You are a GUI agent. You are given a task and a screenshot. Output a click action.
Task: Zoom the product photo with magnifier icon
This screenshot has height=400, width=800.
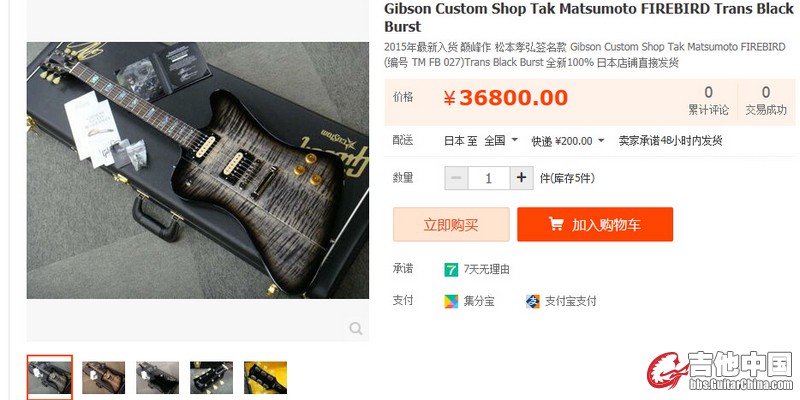[355, 328]
